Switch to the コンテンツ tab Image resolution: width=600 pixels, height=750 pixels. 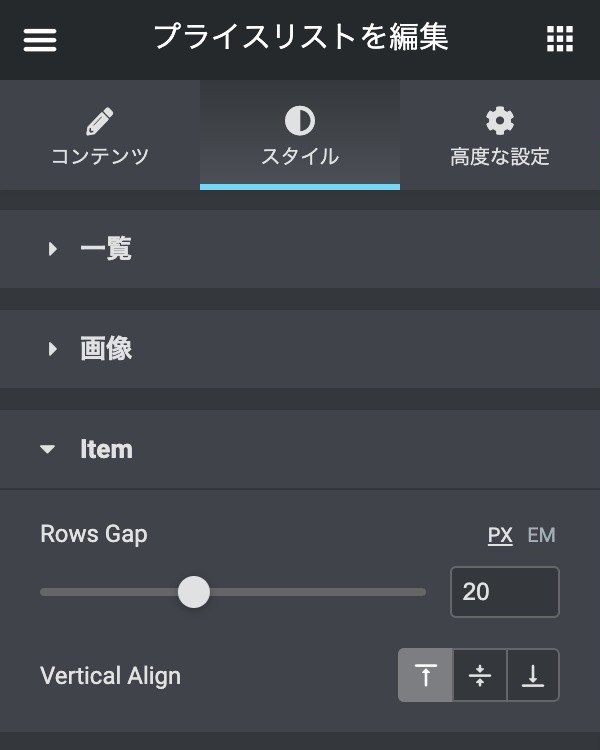[x=100, y=137]
